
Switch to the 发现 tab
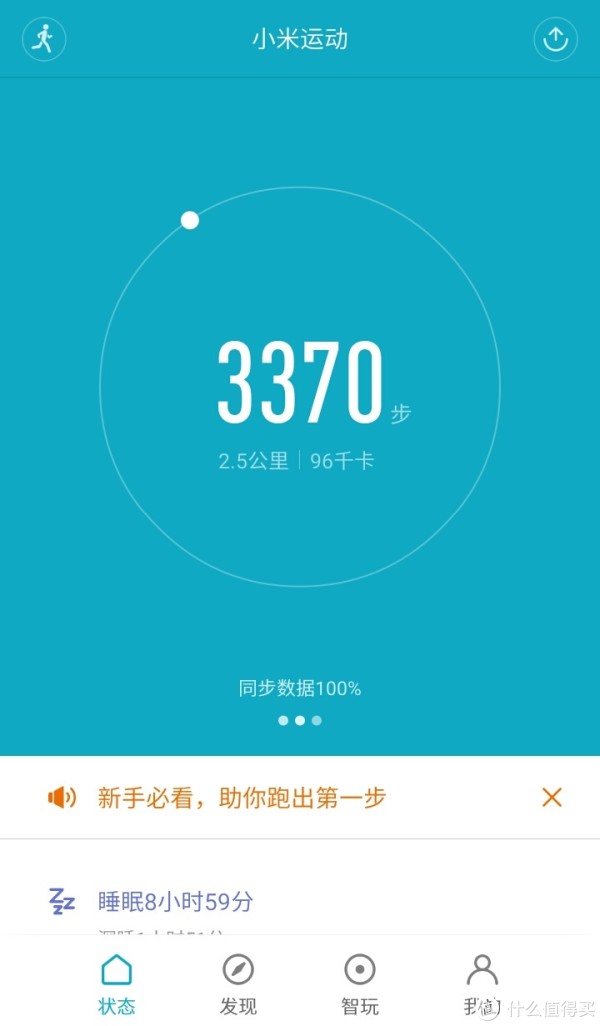pyautogui.click(x=238, y=984)
